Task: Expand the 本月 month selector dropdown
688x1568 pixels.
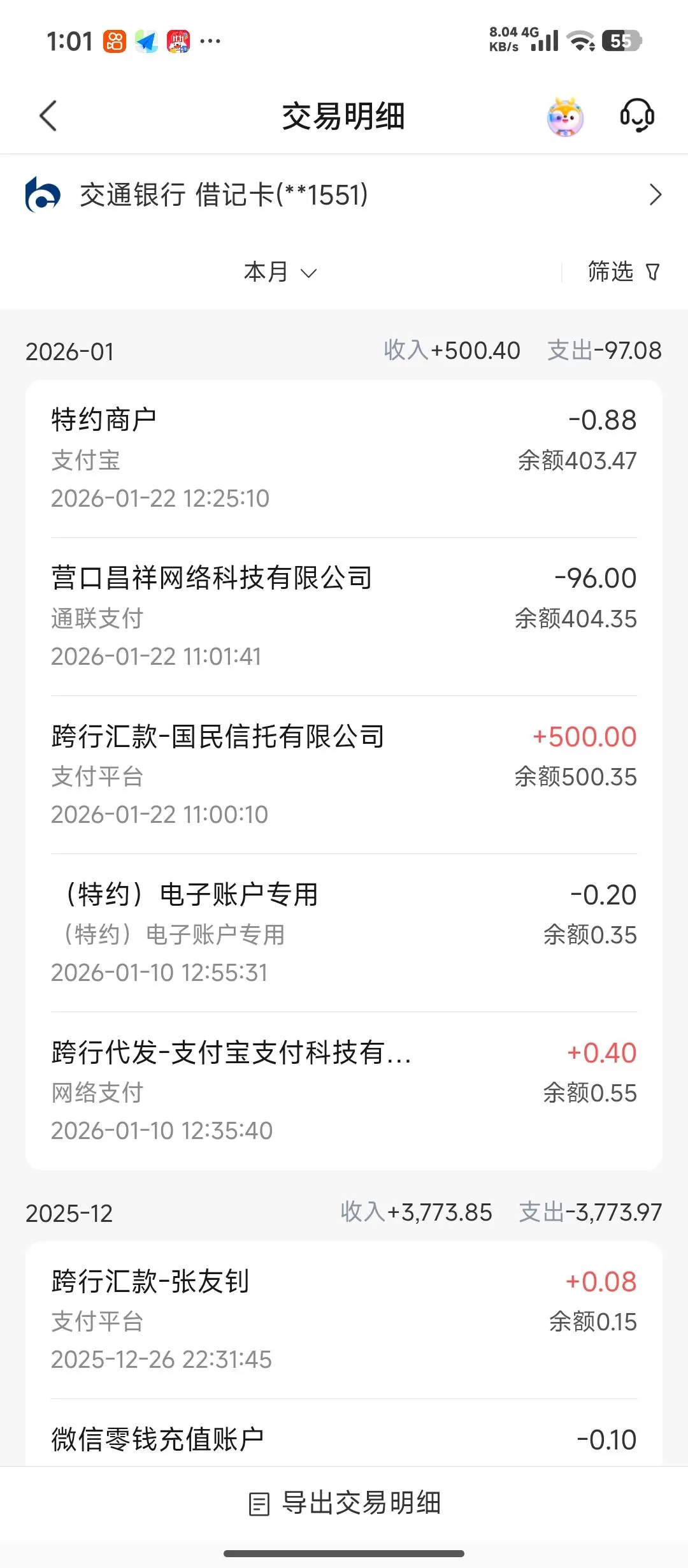Action: click(x=280, y=272)
